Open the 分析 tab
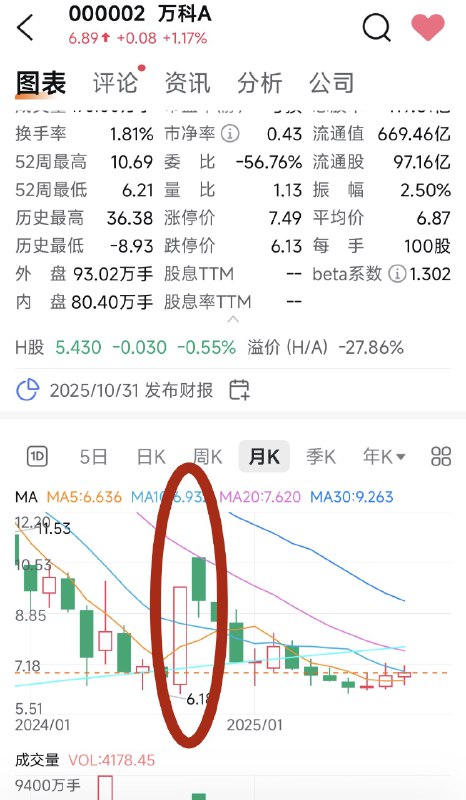 pyautogui.click(x=260, y=83)
